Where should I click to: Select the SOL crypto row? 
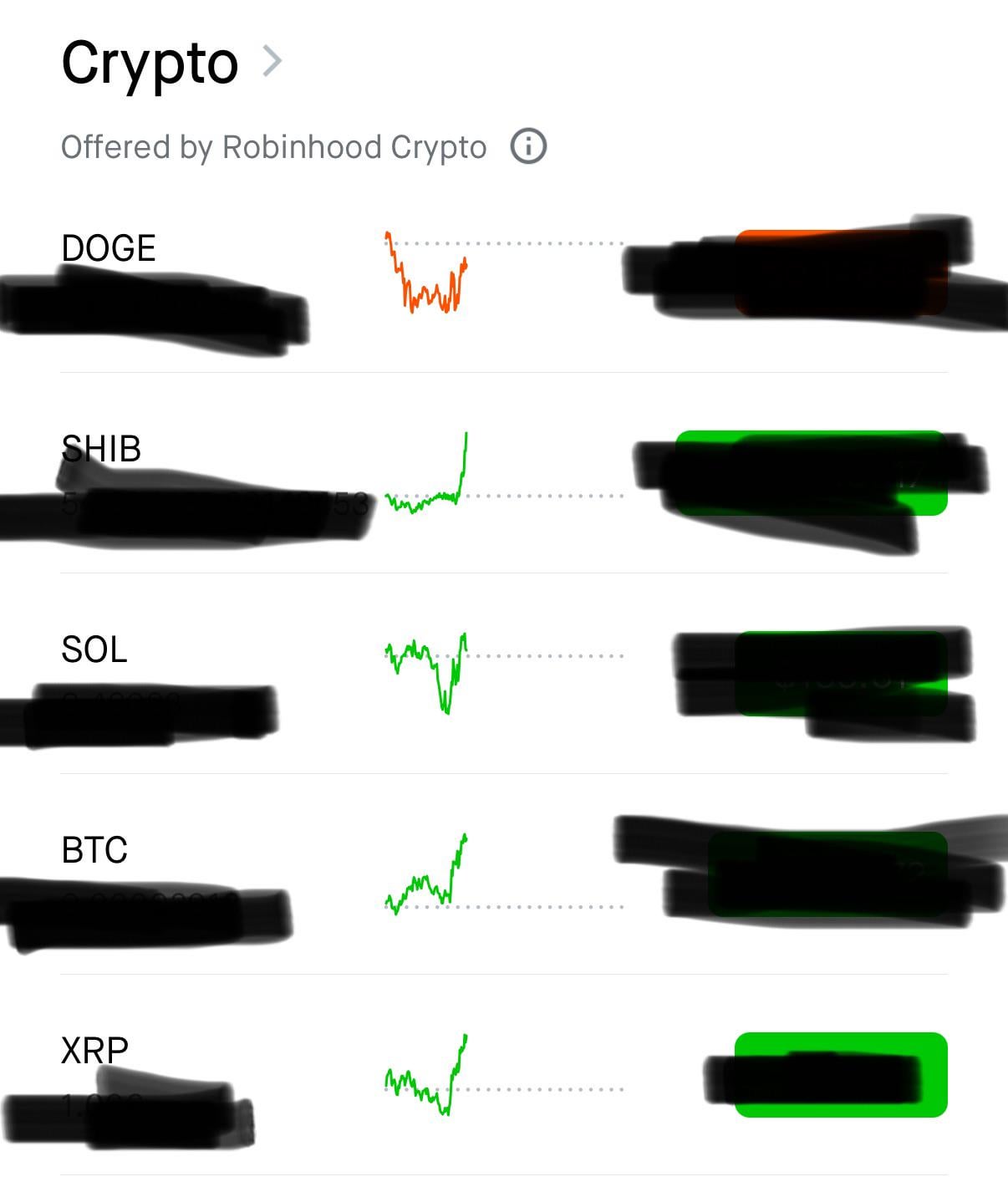click(x=94, y=650)
